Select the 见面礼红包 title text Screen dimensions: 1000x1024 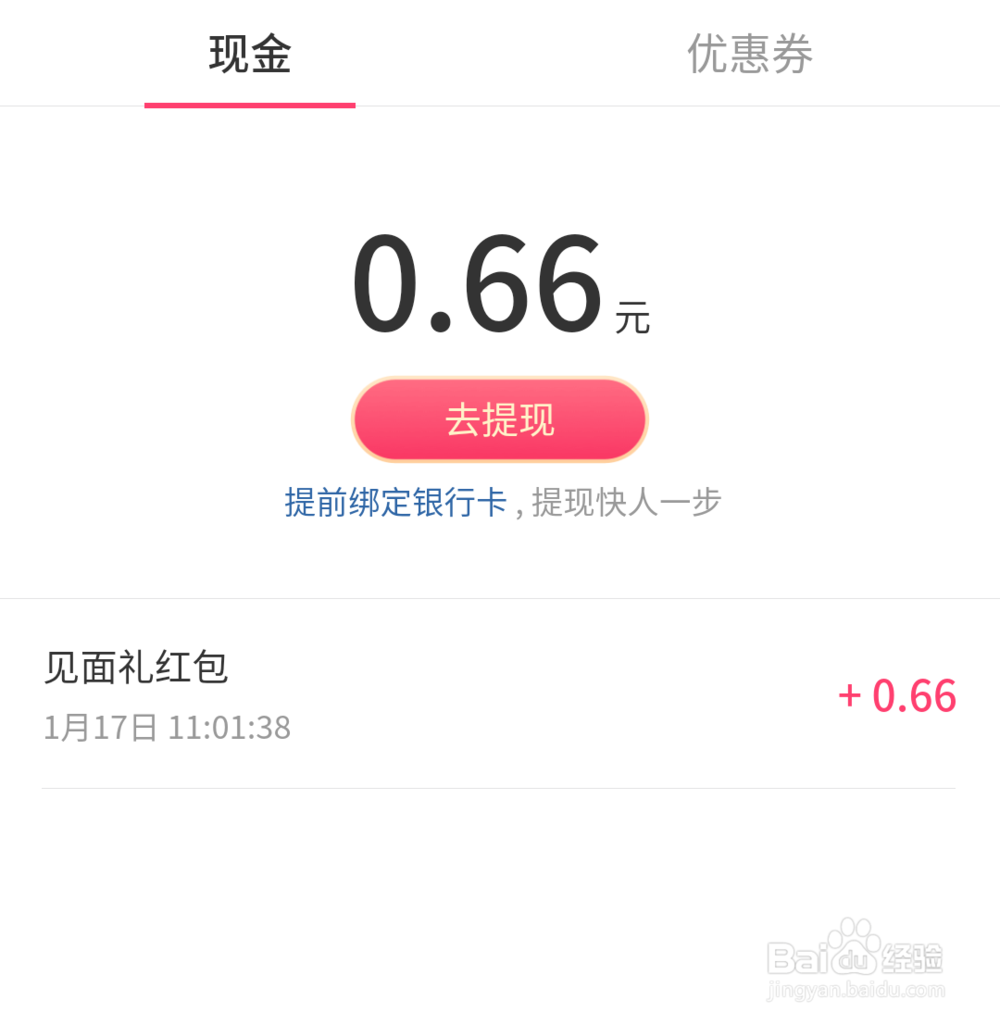click(x=138, y=665)
